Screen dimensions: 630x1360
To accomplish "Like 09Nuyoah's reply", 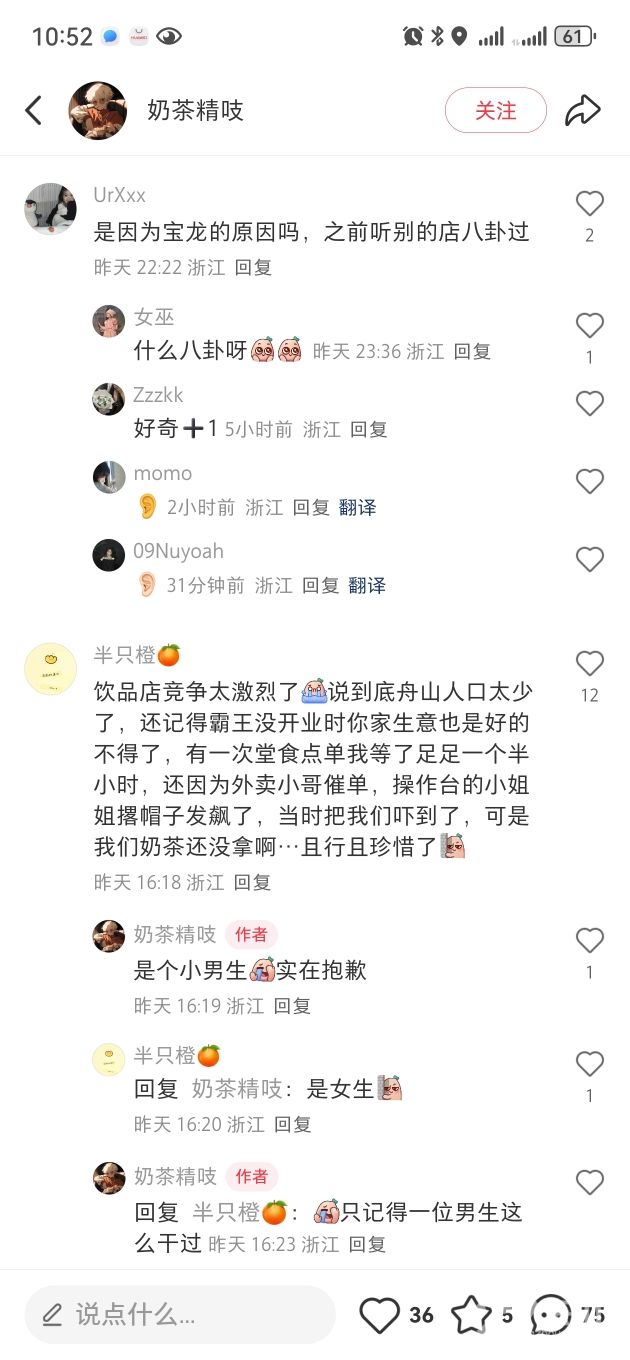I will (x=590, y=560).
